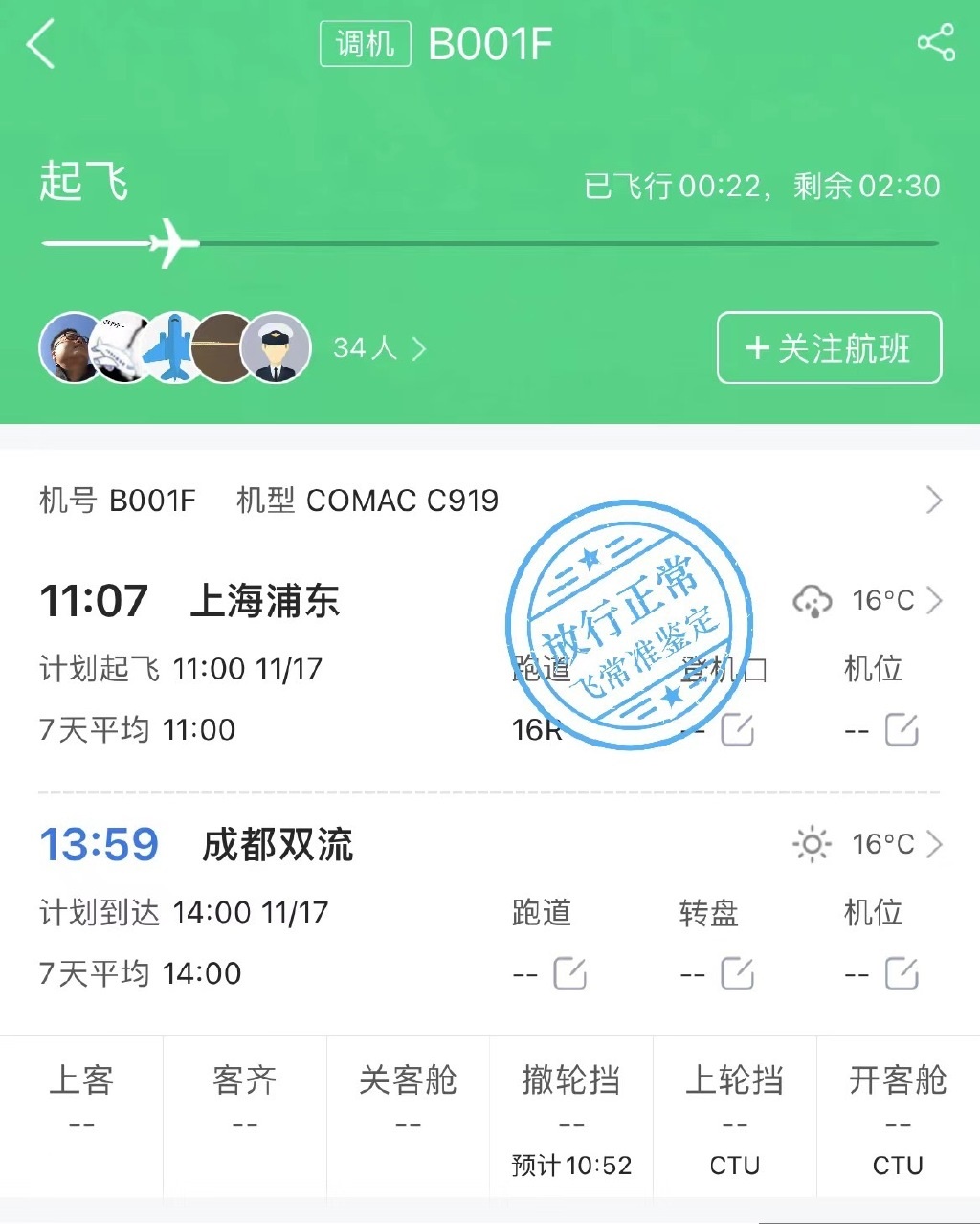Edit the Chengdu arrival stand 机位
Image resolution: width=980 pixels, height=1224 pixels.
click(x=902, y=974)
